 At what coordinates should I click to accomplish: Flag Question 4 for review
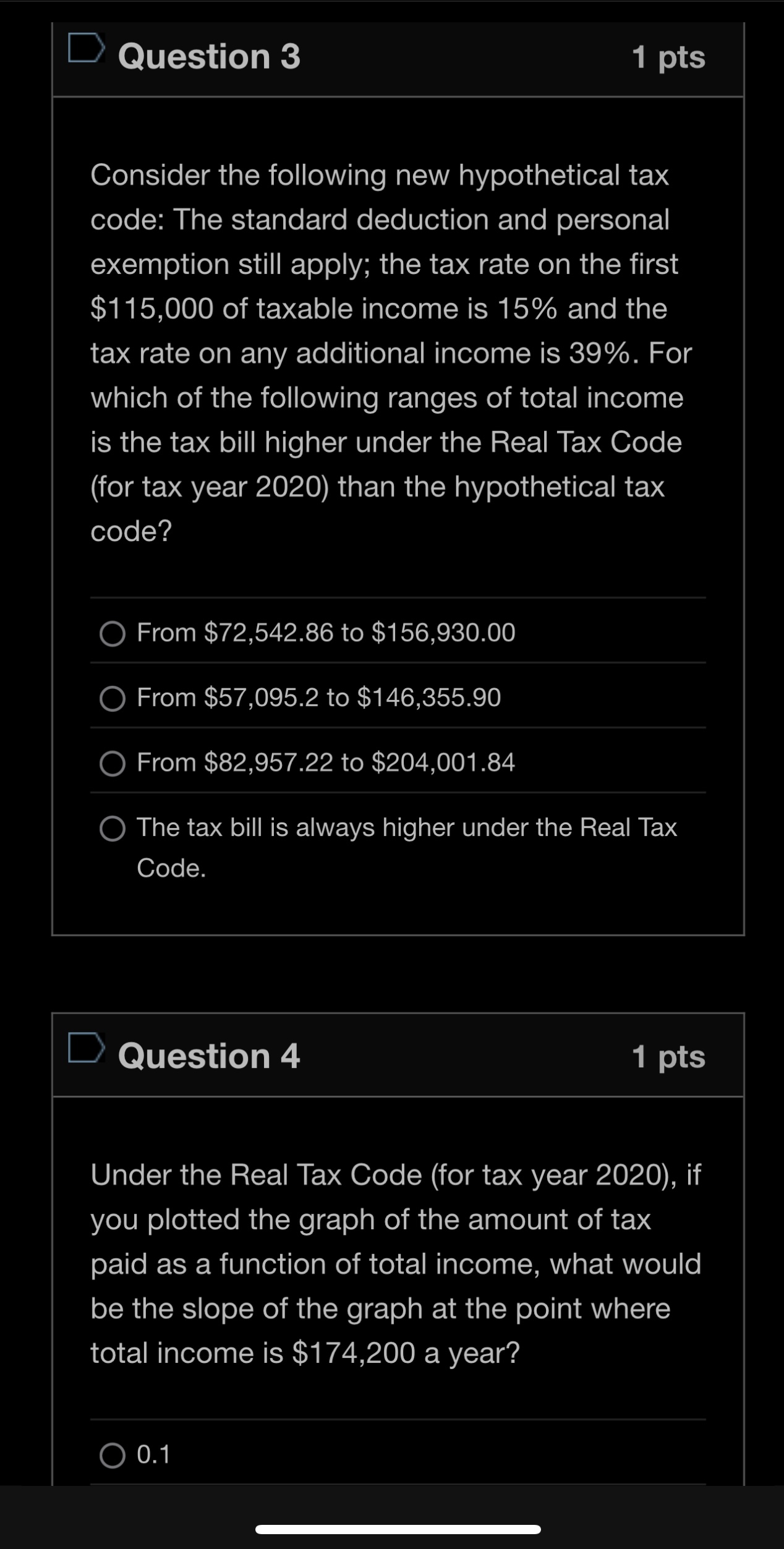click(86, 1048)
